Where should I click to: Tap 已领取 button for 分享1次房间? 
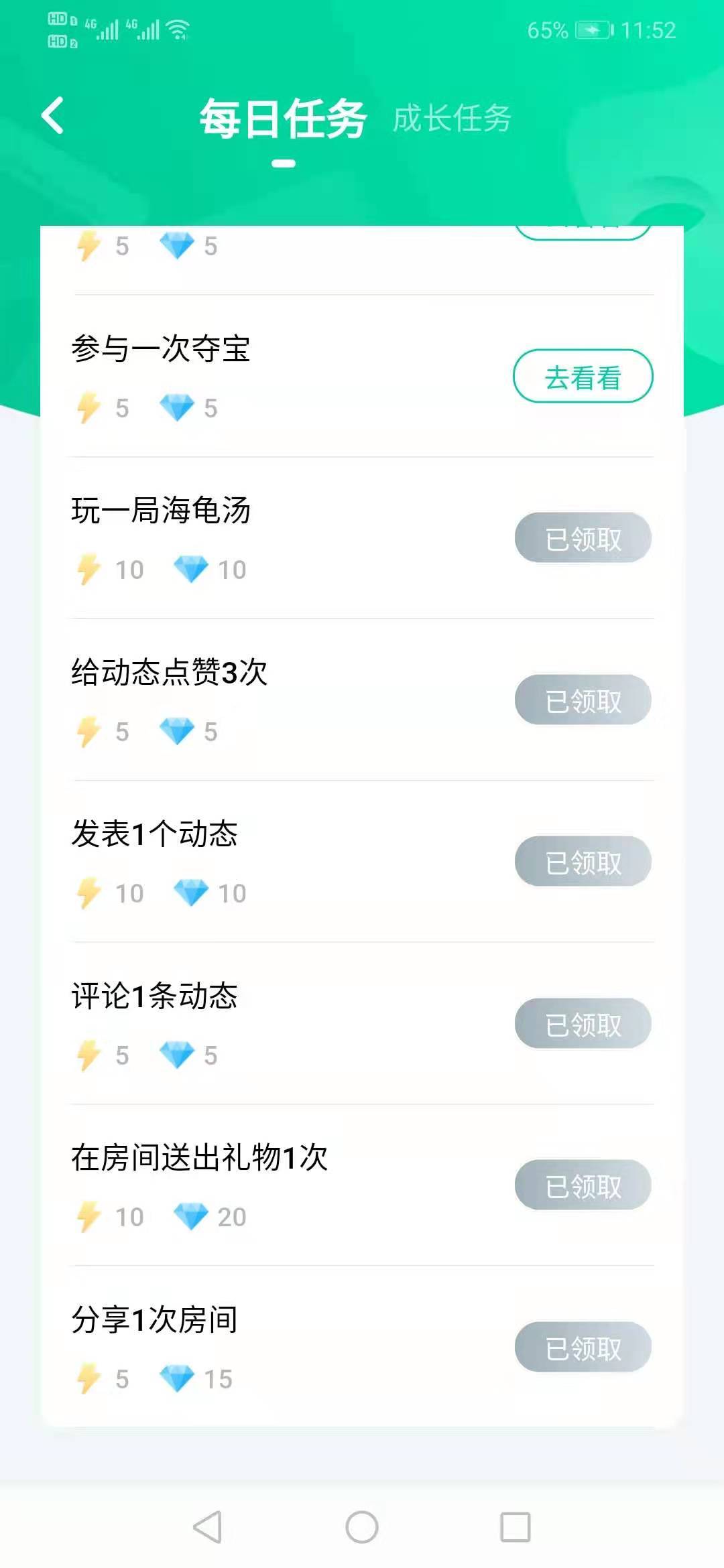coord(583,1348)
